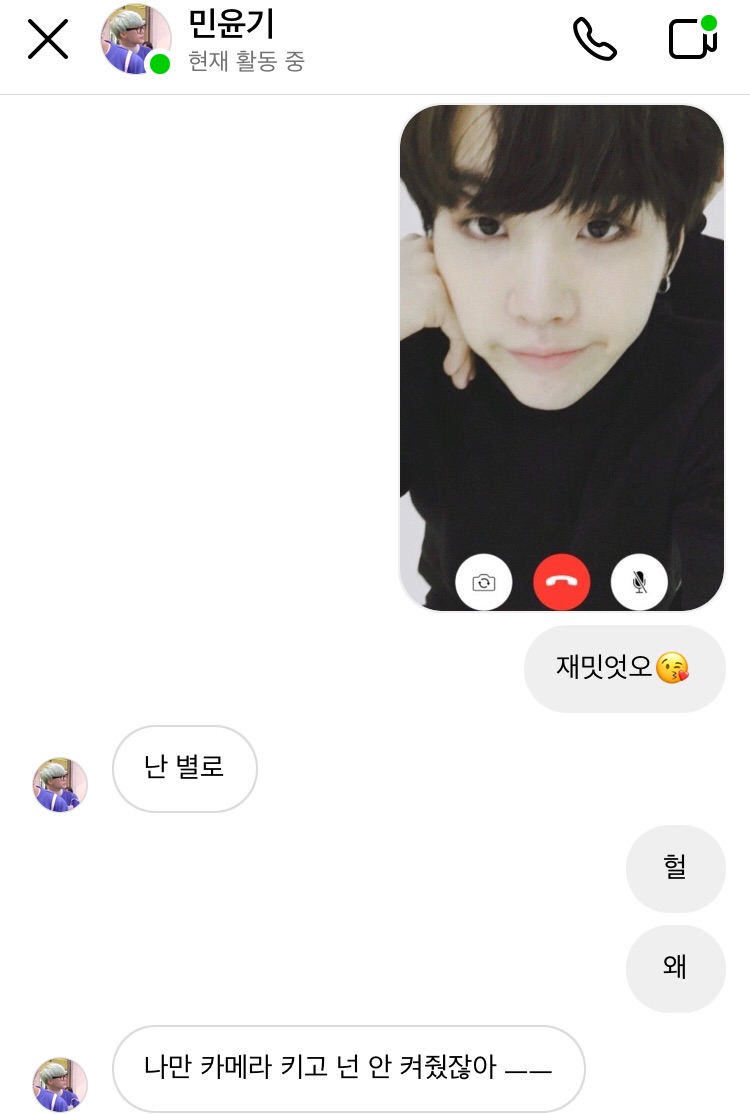The image size is (750, 1114).
Task: Open the chat header profile of 민윤기
Action: pyautogui.click(x=134, y=40)
